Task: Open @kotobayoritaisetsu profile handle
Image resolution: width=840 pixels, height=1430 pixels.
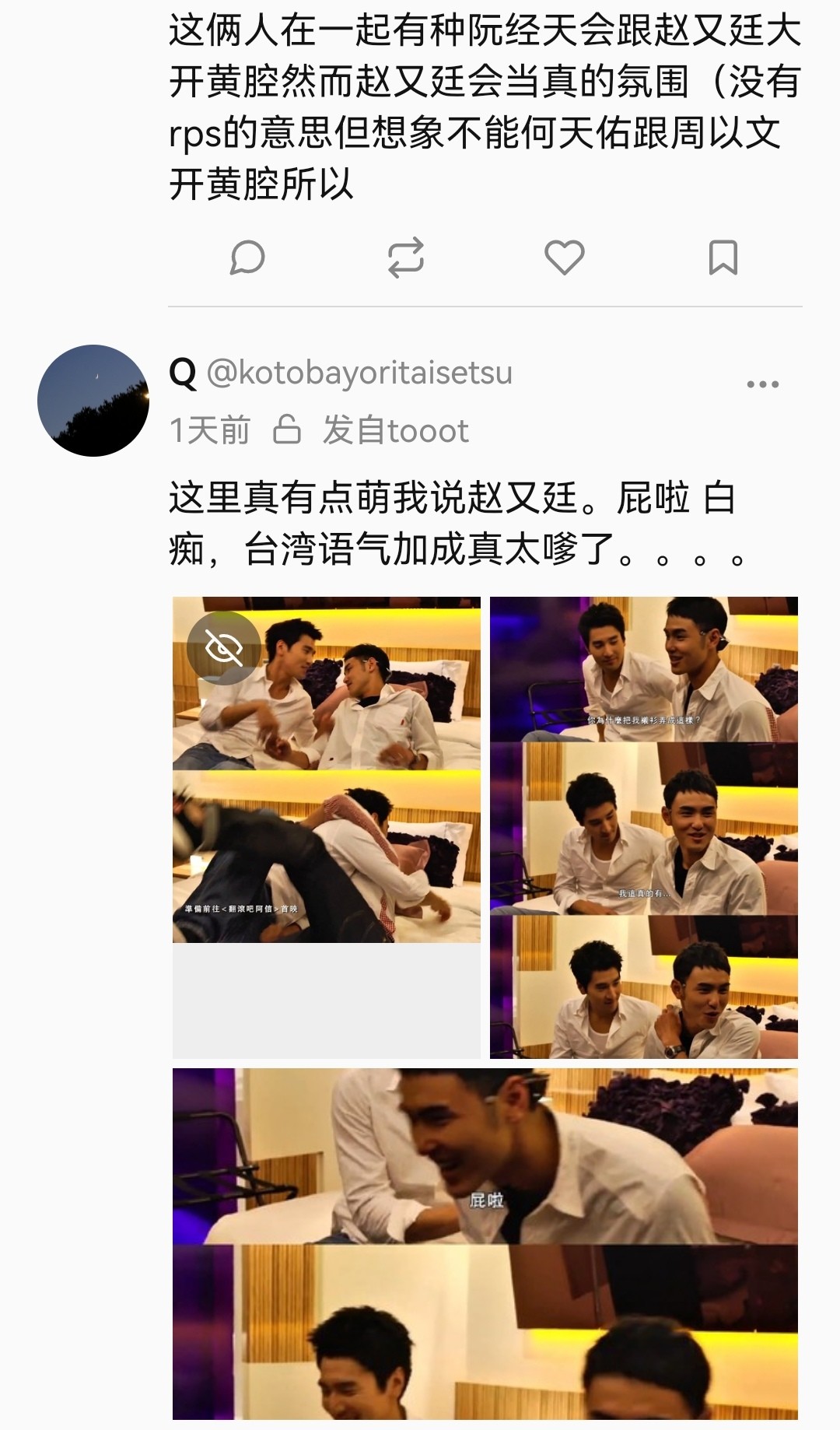Action: click(x=359, y=373)
